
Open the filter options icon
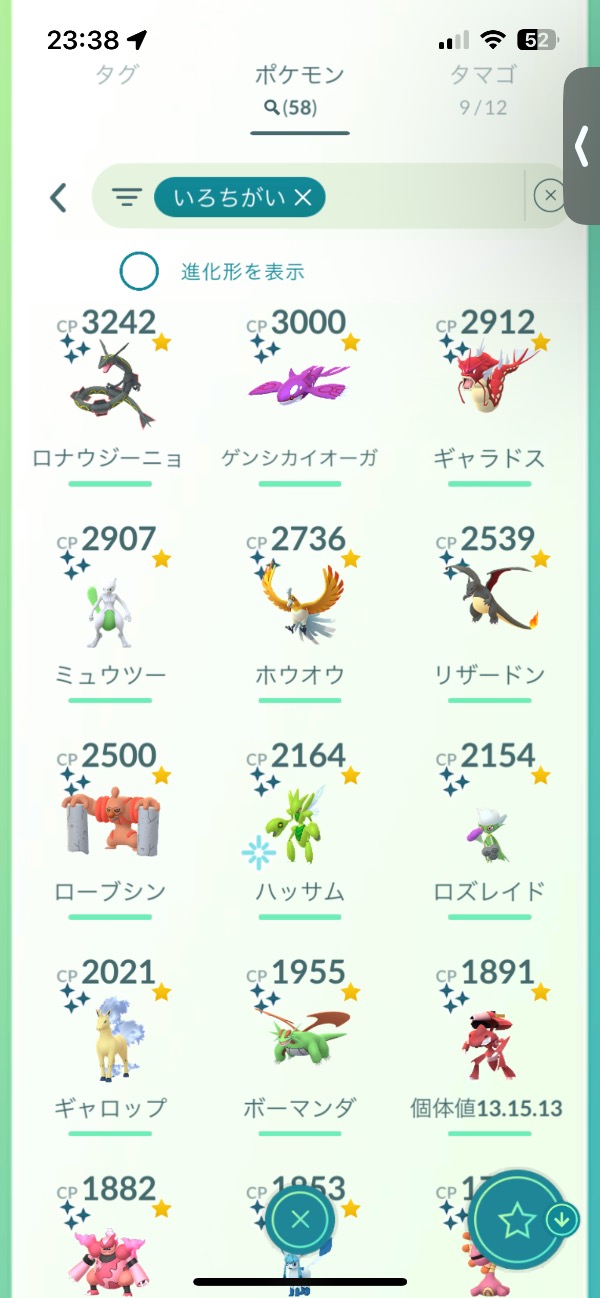coord(126,197)
